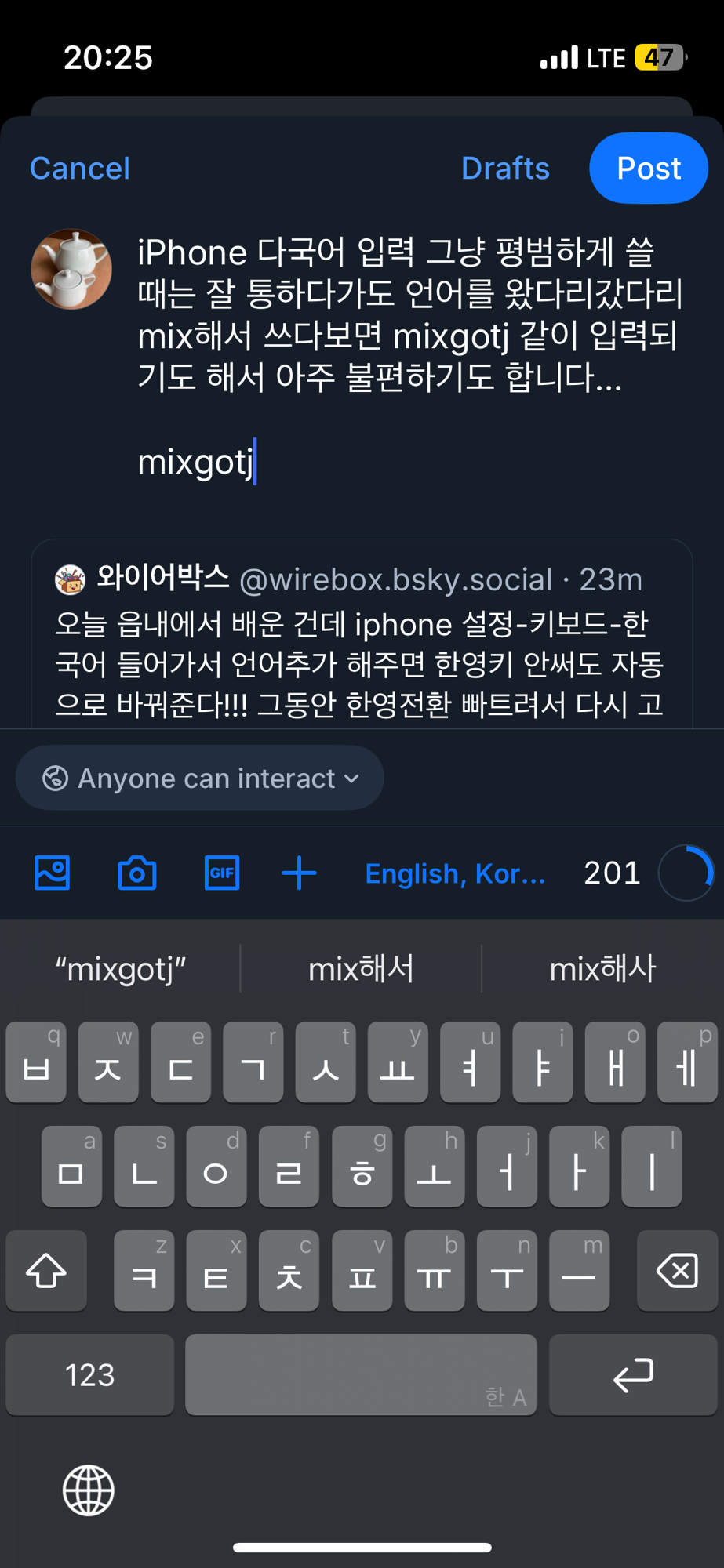Switch keyboards with the globe key
Image resolution: width=724 pixels, height=1568 pixels.
(x=89, y=1490)
